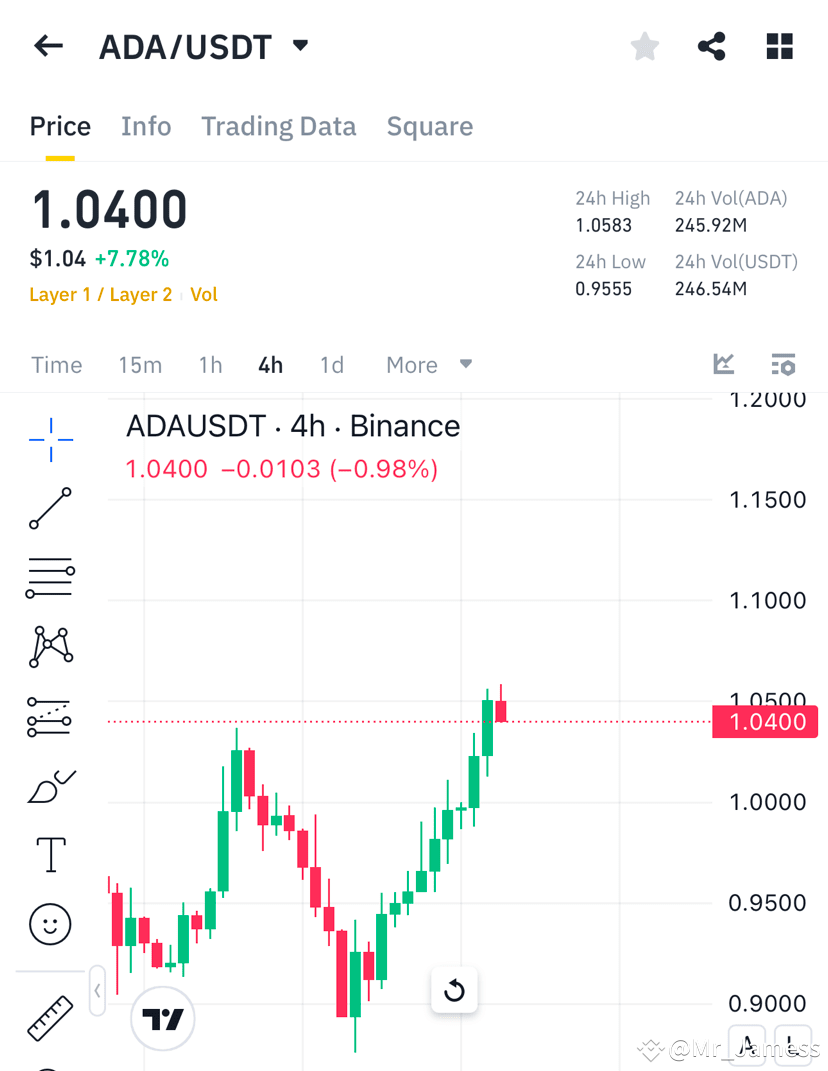Switch to the Trading Data tab
The width and height of the screenshot is (828, 1071).
click(279, 126)
